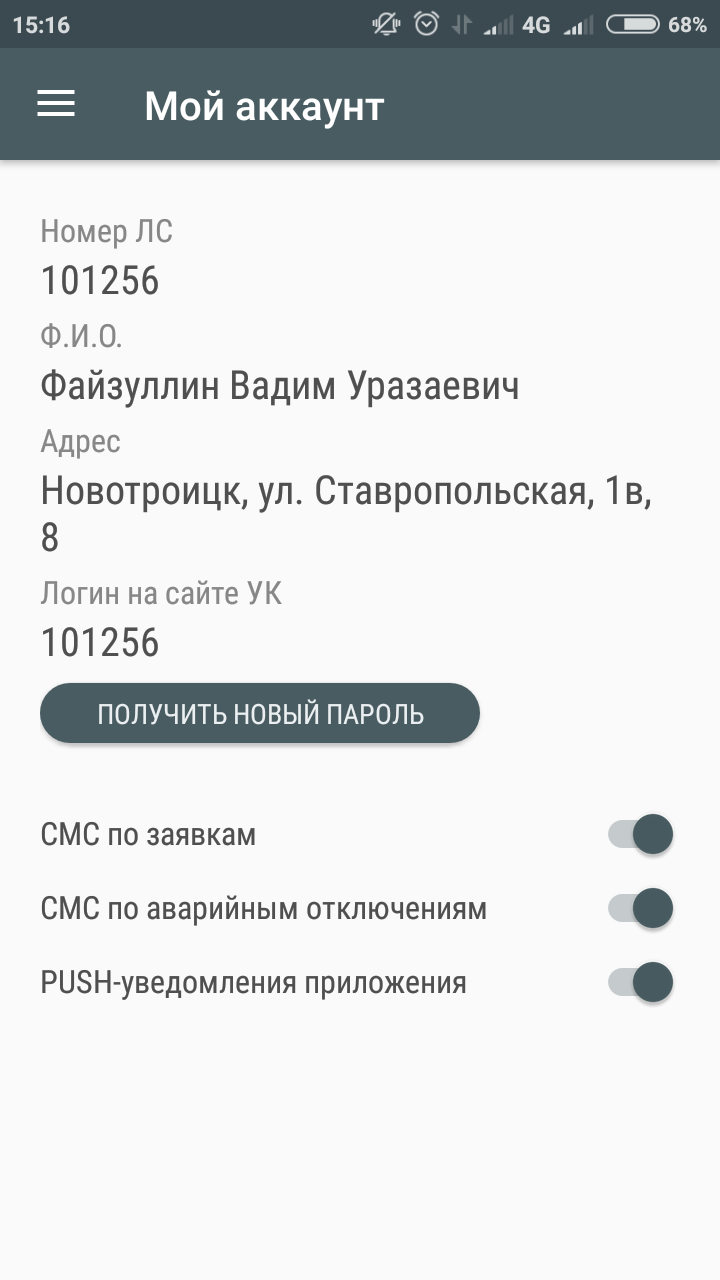Disable СМС по заявкам switch
This screenshot has height=1280, width=720.
coord(641,834)
